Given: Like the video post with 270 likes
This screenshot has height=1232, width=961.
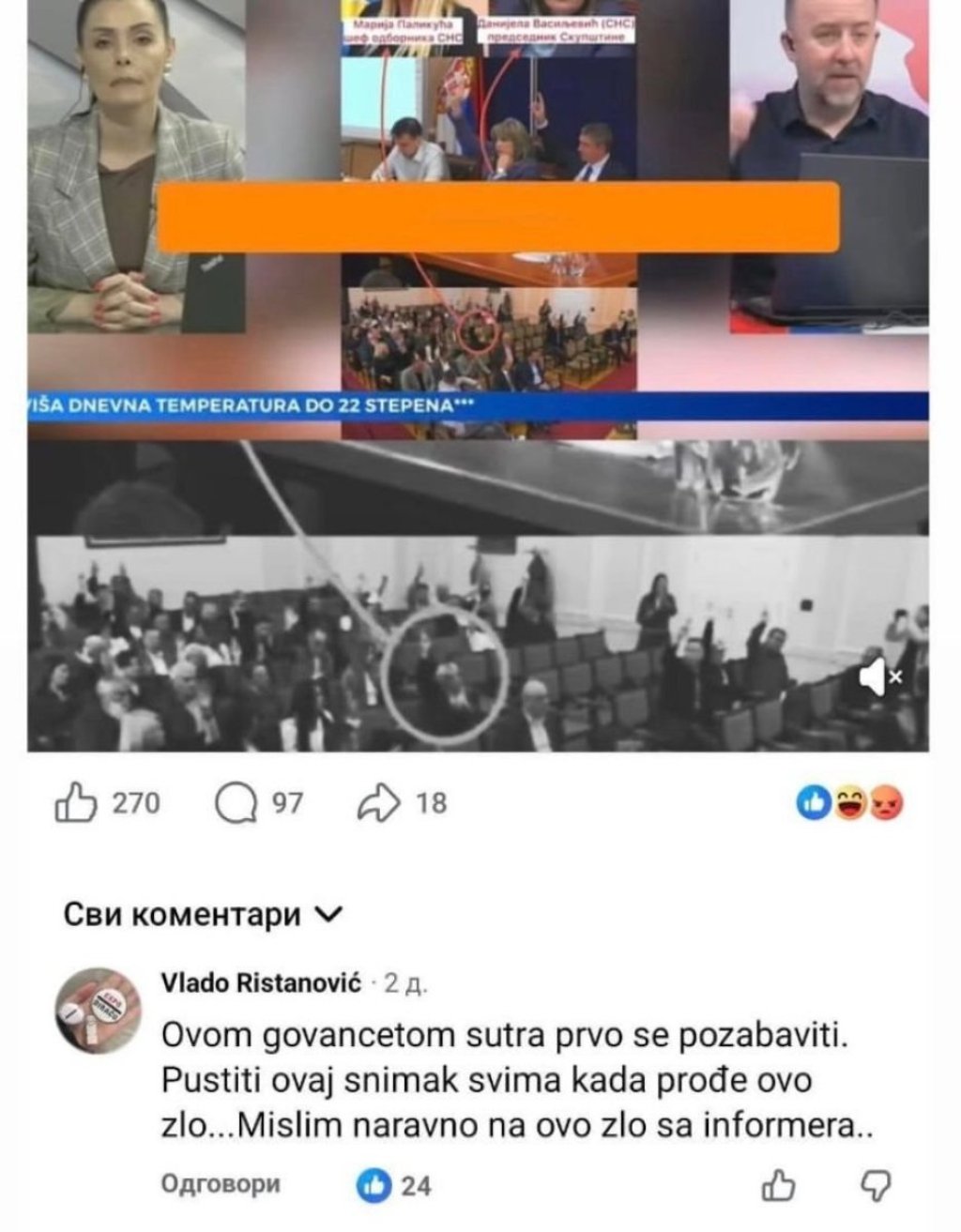Looking at the screenshot, I should [77, 803].
